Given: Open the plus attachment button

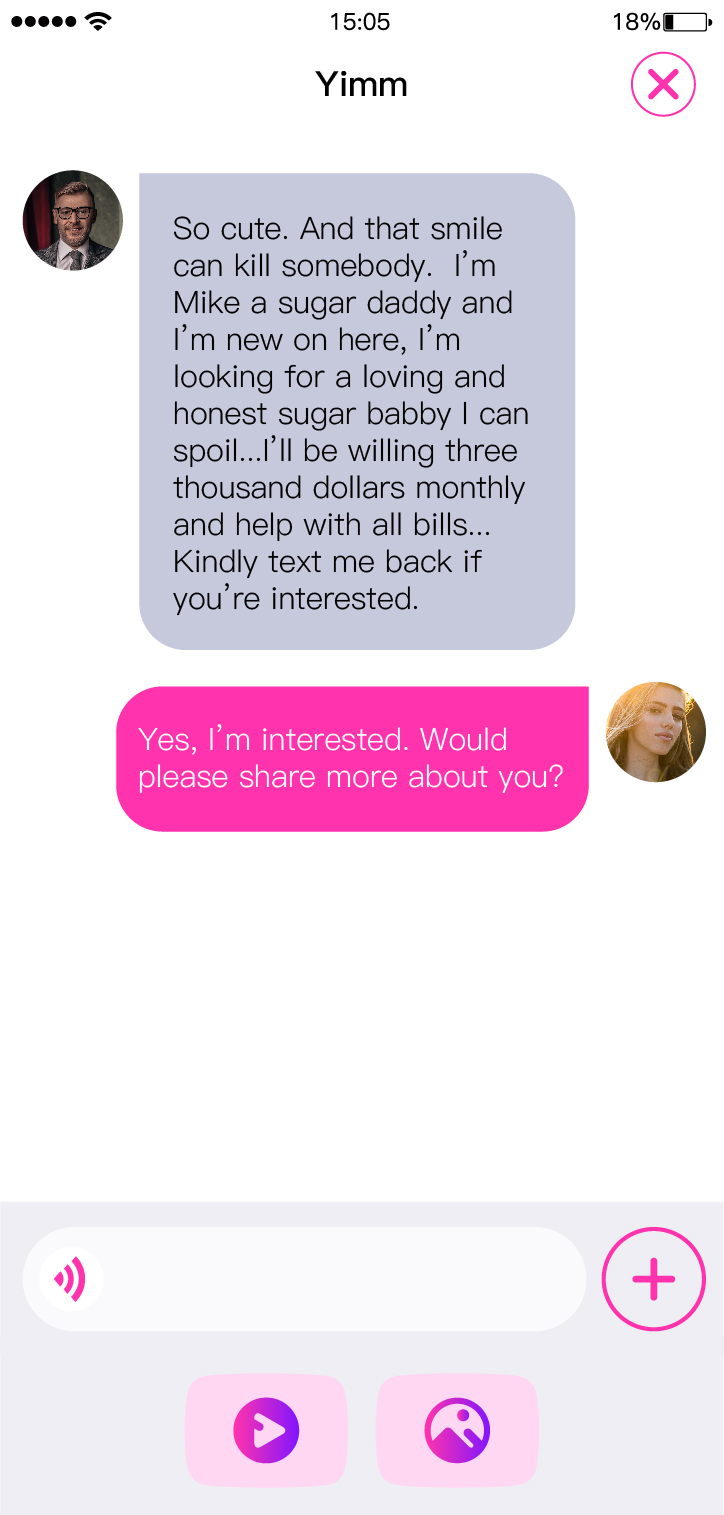Looking at the screenshot, I should tap(653, 1279).
